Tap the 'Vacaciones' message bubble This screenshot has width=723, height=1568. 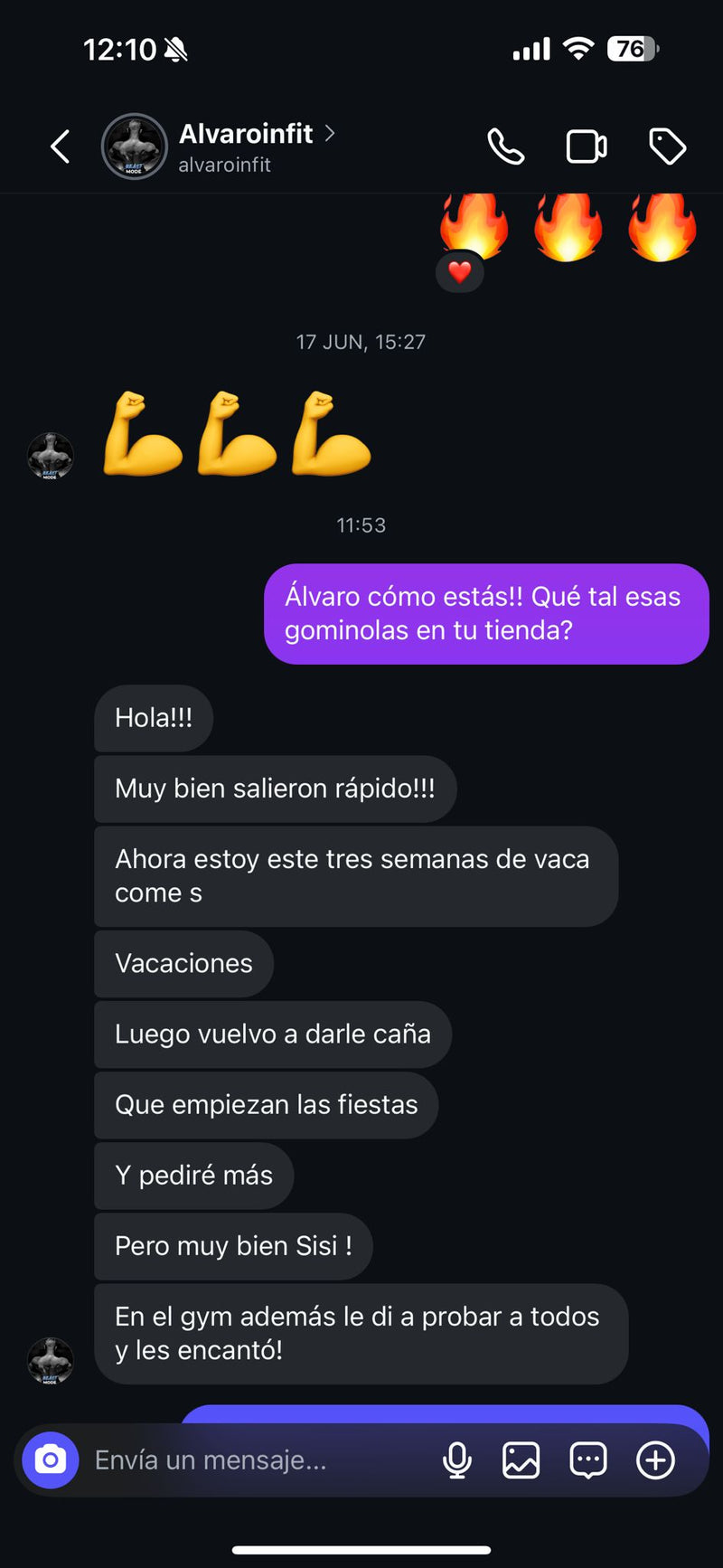click(183, 963)
